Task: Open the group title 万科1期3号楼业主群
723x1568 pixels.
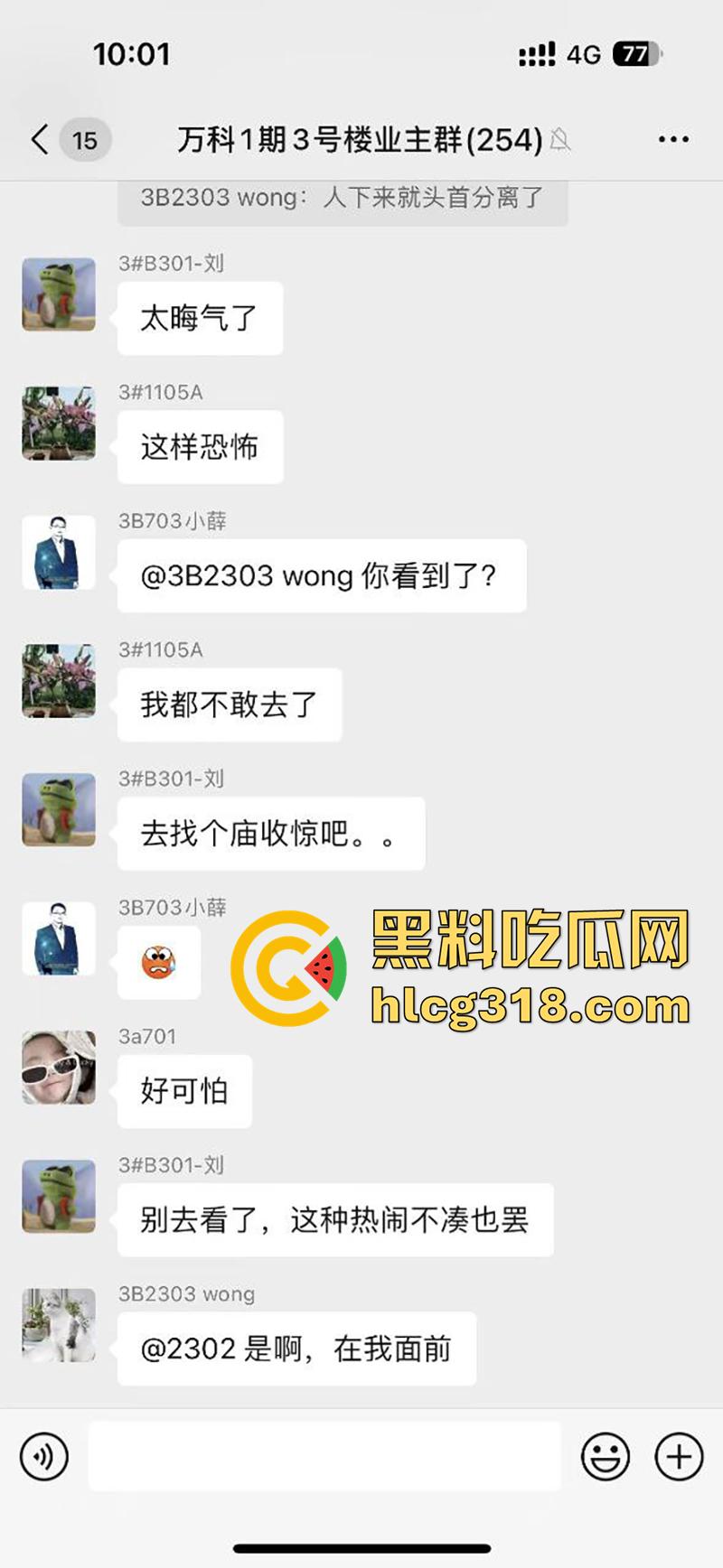Action: tap(358, 140)
